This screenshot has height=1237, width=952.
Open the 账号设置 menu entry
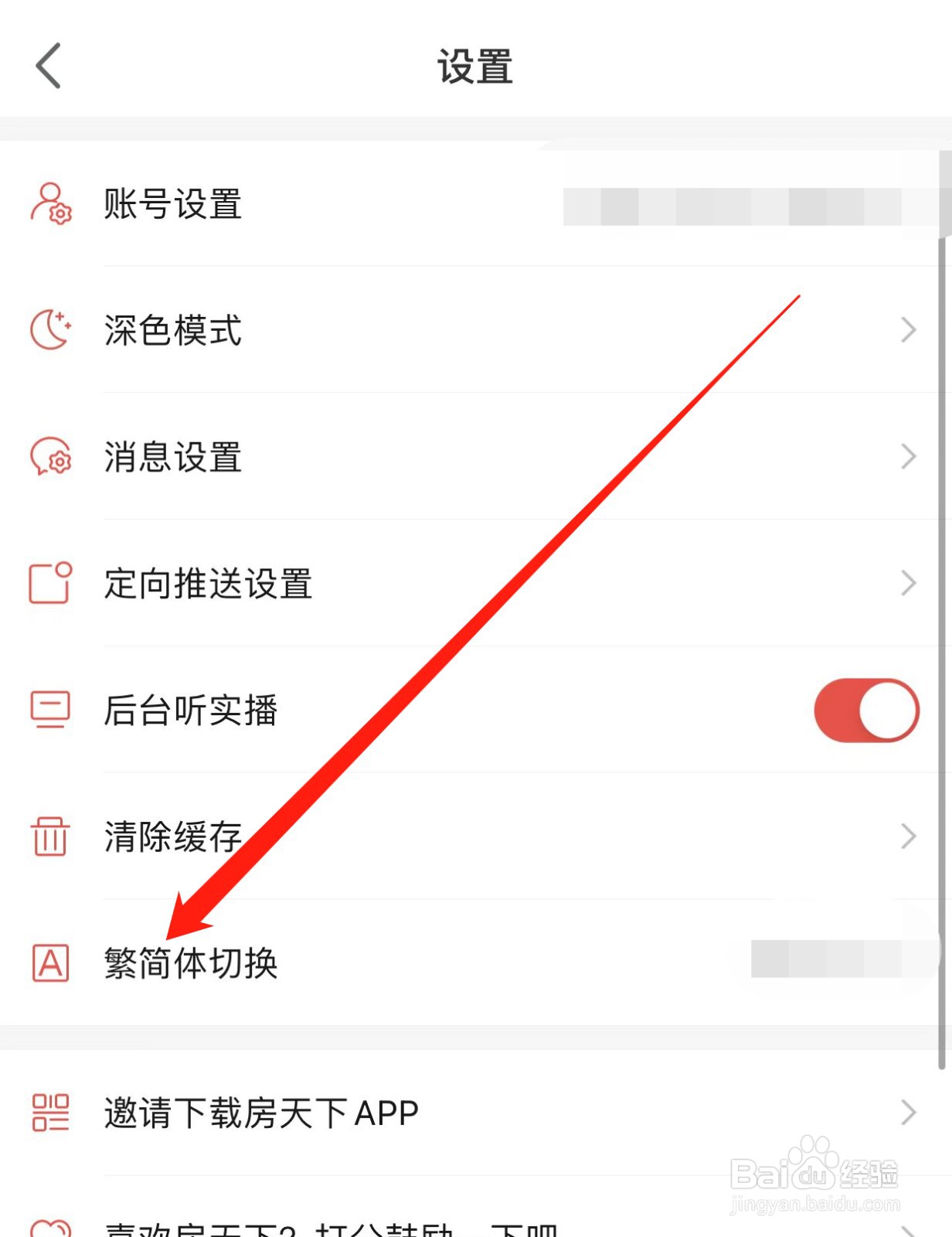click(x=173, y=205)
